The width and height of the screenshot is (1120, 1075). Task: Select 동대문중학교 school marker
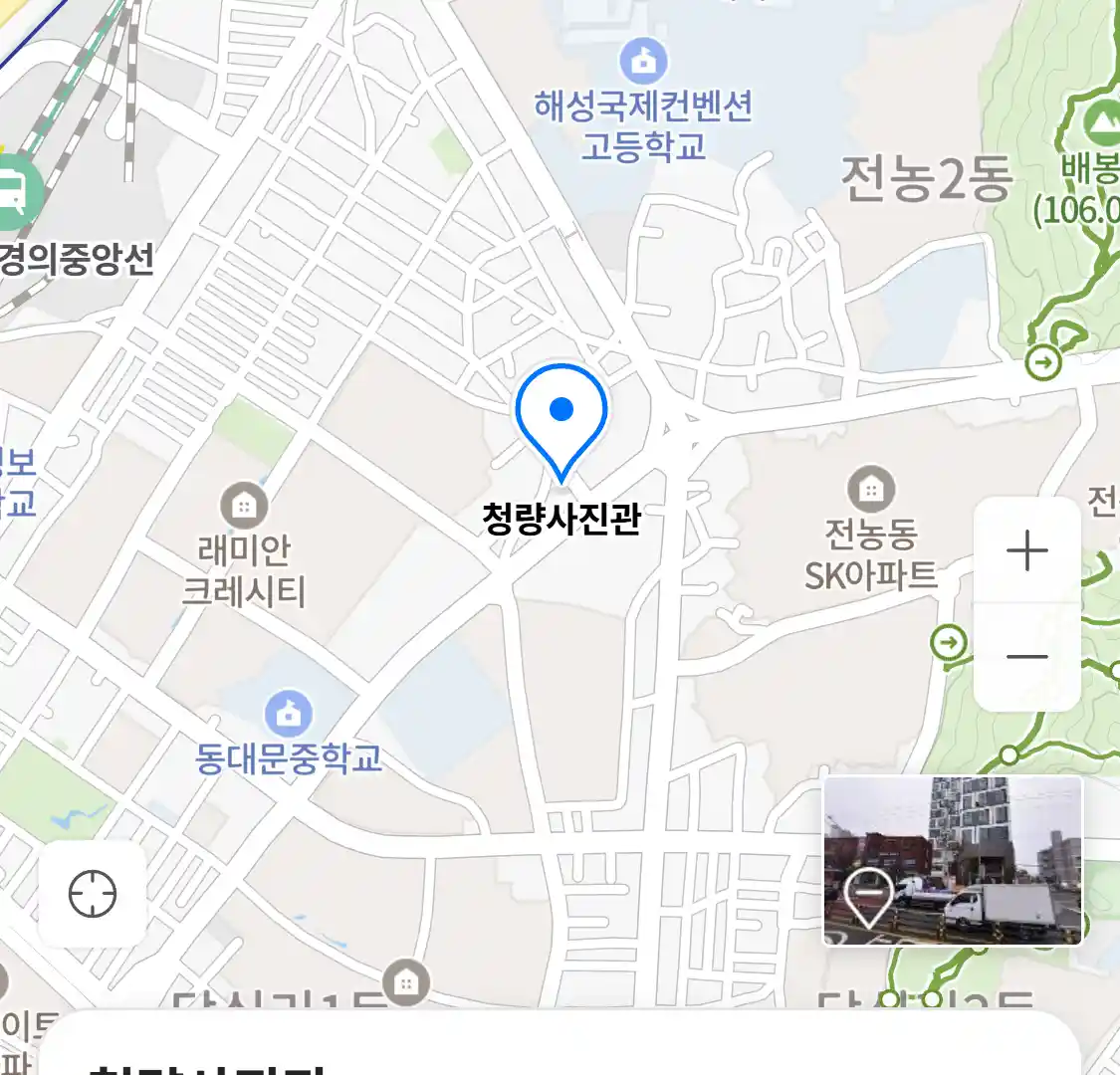[x=289, y=714]
